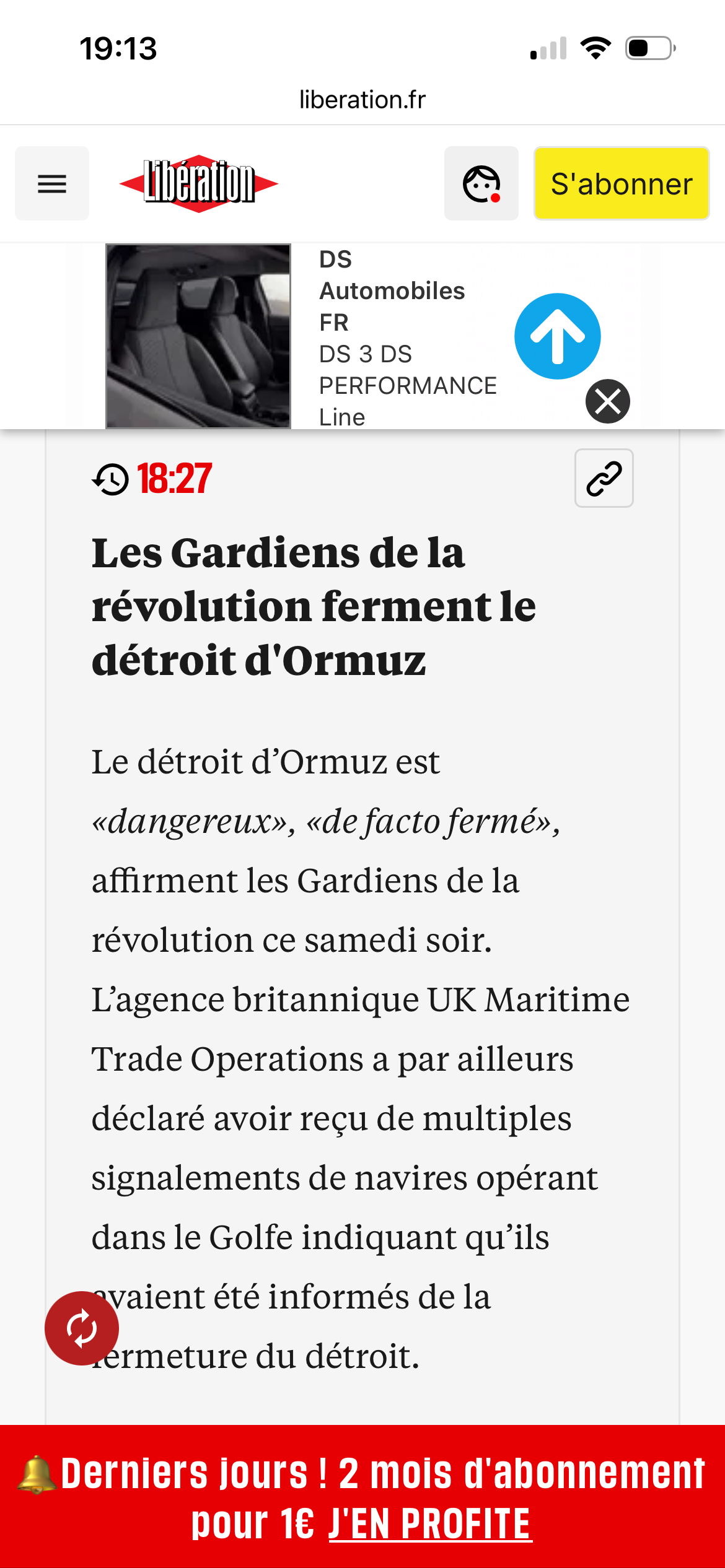Open the DS Automobiles ad arrow
Screen dimensions: 725x1568
(557, 336)
